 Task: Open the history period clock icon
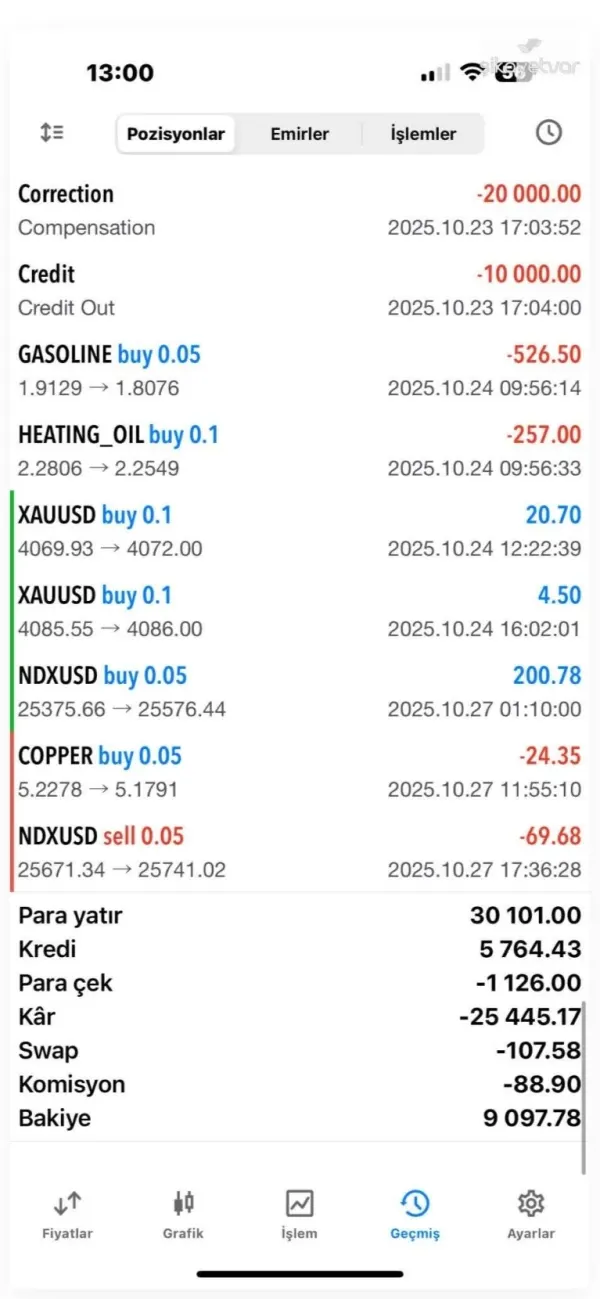548,133
